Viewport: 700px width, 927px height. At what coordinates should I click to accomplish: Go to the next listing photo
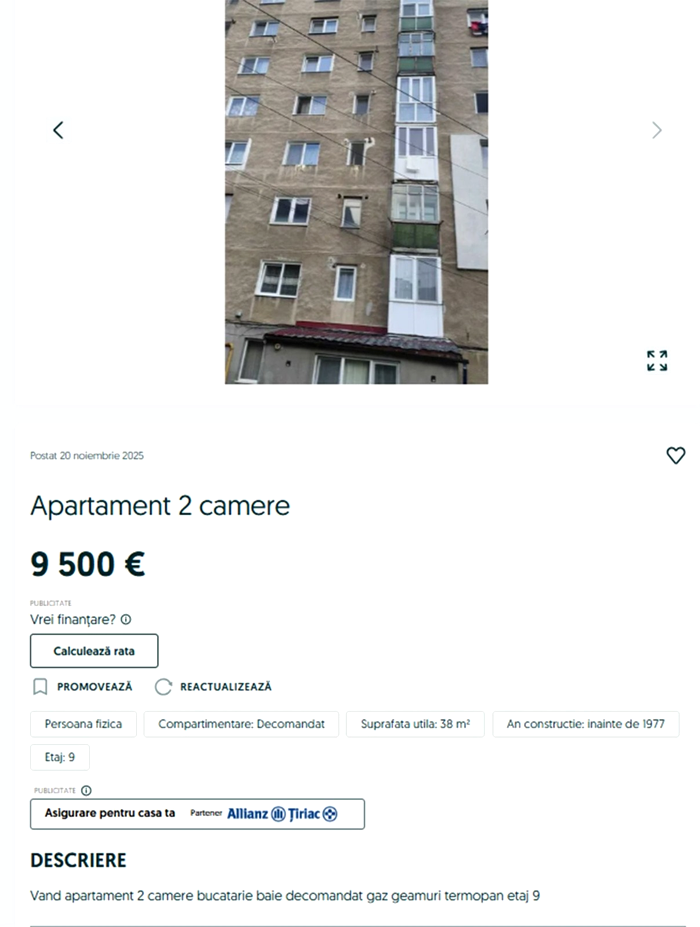point(656,130)
